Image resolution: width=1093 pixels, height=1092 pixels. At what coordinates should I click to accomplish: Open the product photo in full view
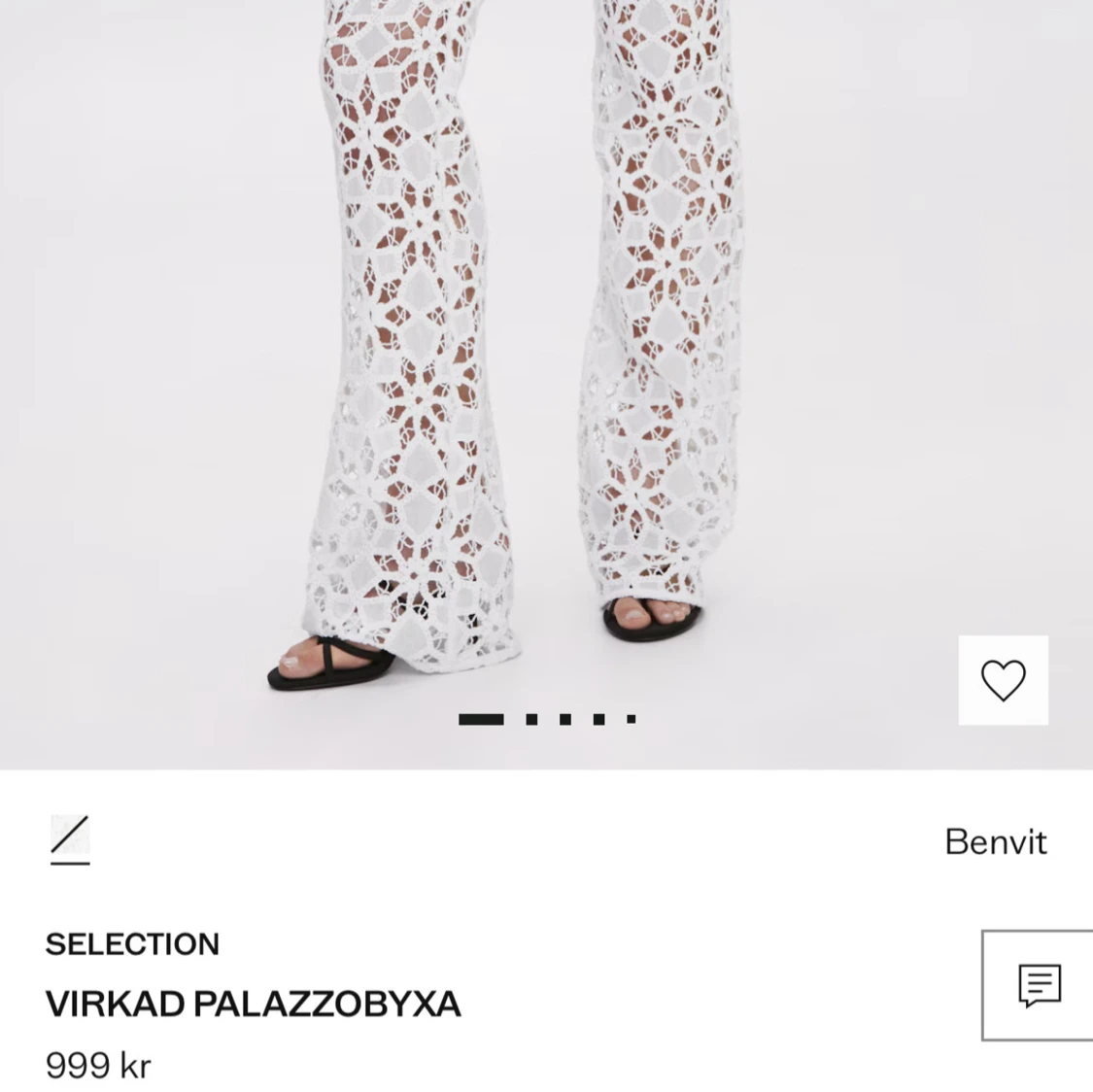click(x=525, y=340)
